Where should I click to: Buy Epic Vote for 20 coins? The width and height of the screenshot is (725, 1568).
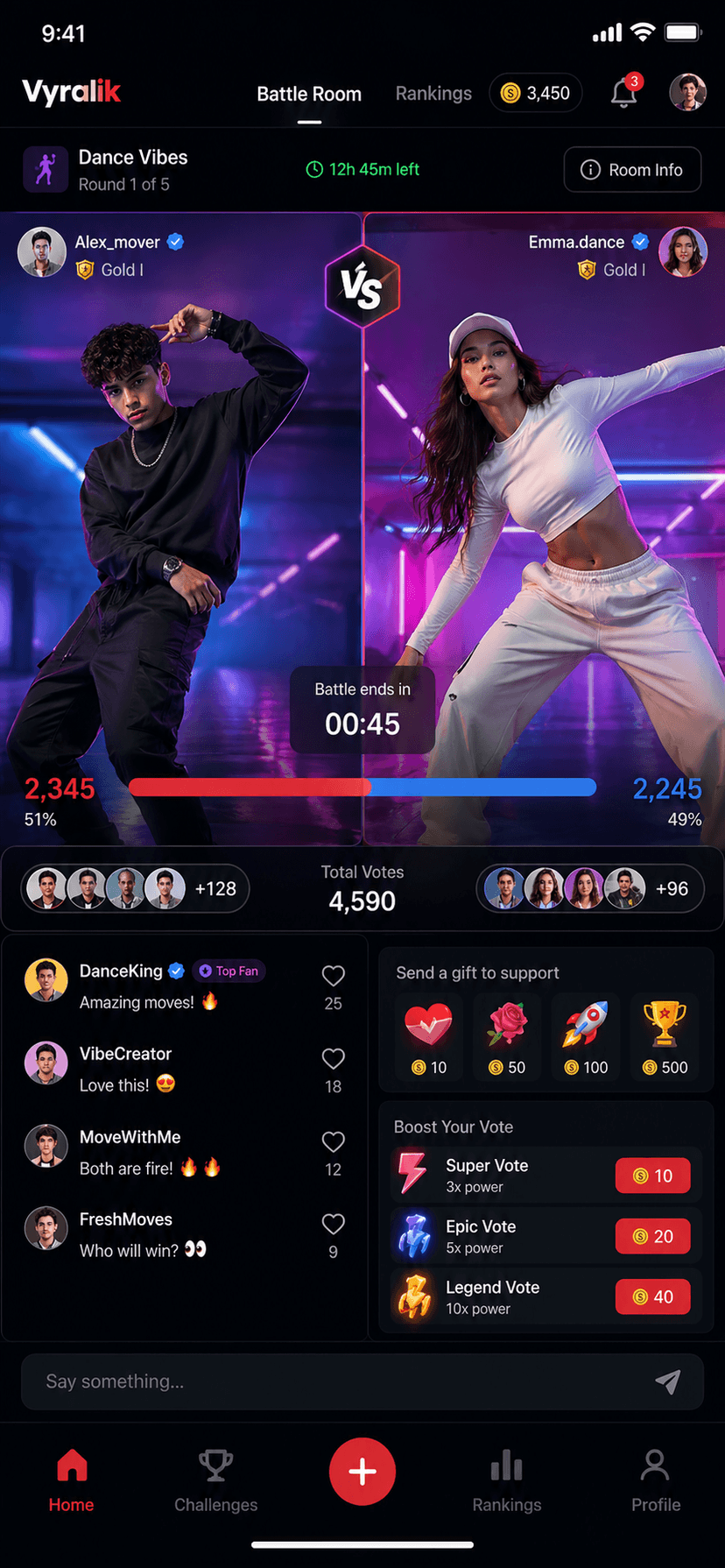click(652, 1236)
